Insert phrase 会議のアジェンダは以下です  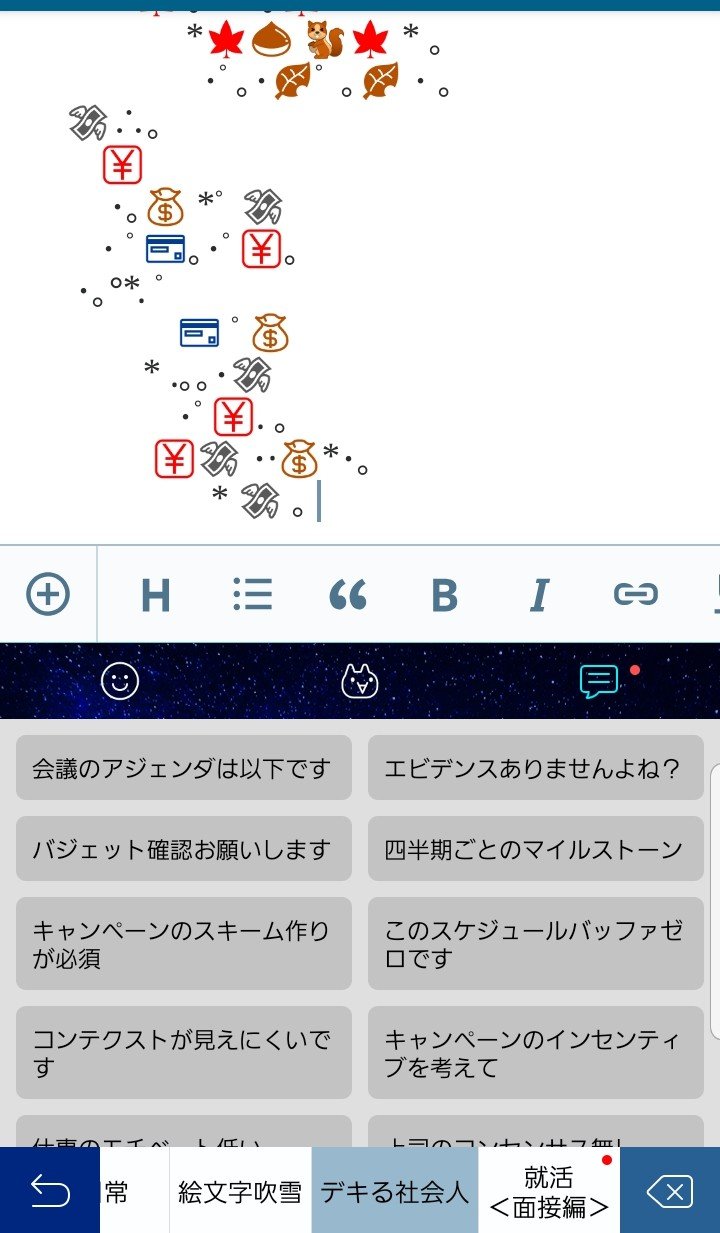click(x=184, y=768)
